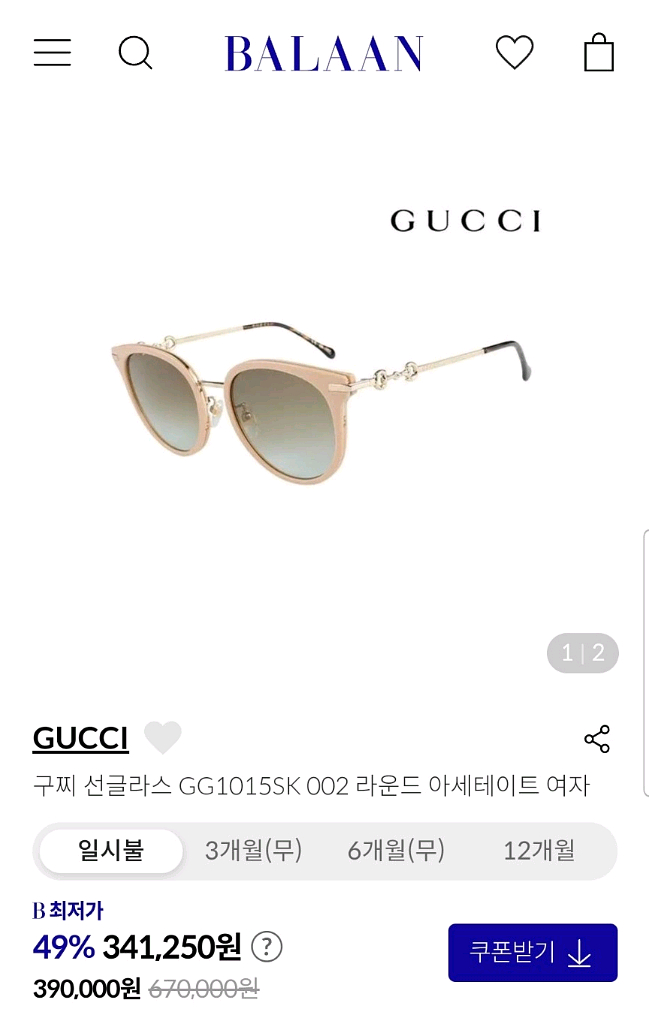Open the wishlist heart in the header

pos(515,52)
